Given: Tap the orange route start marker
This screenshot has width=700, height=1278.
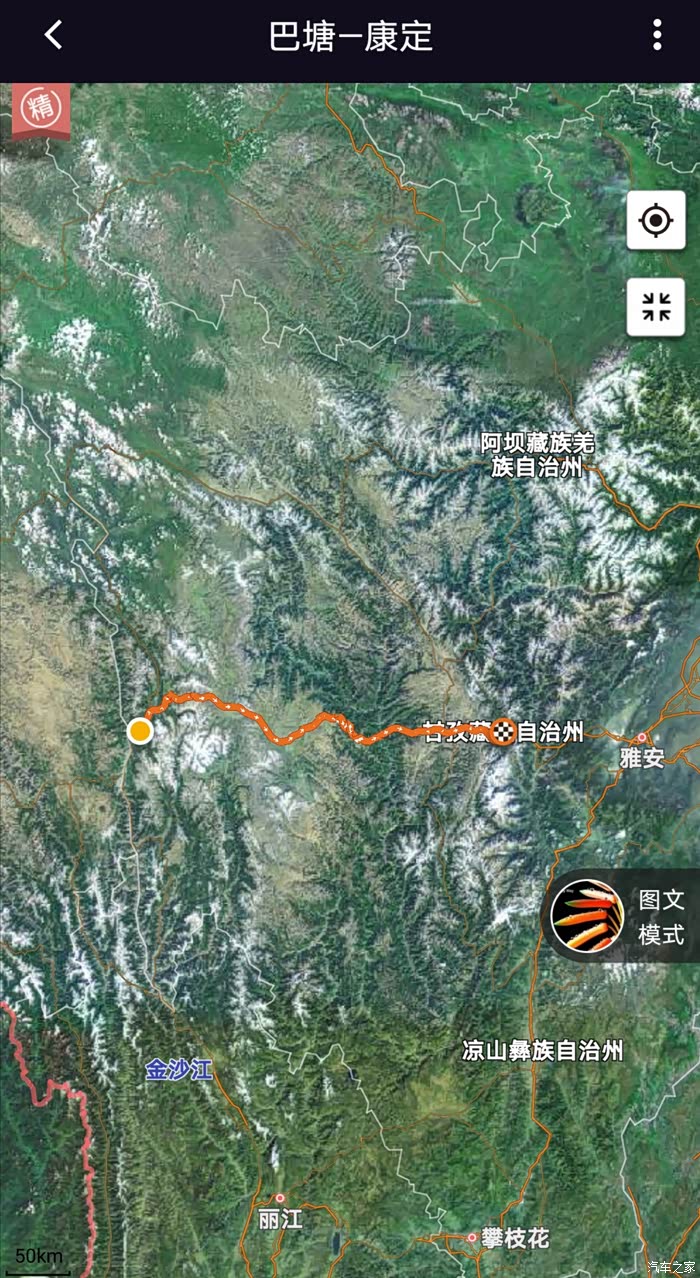Looking at the screenshot, I should 141,731.
